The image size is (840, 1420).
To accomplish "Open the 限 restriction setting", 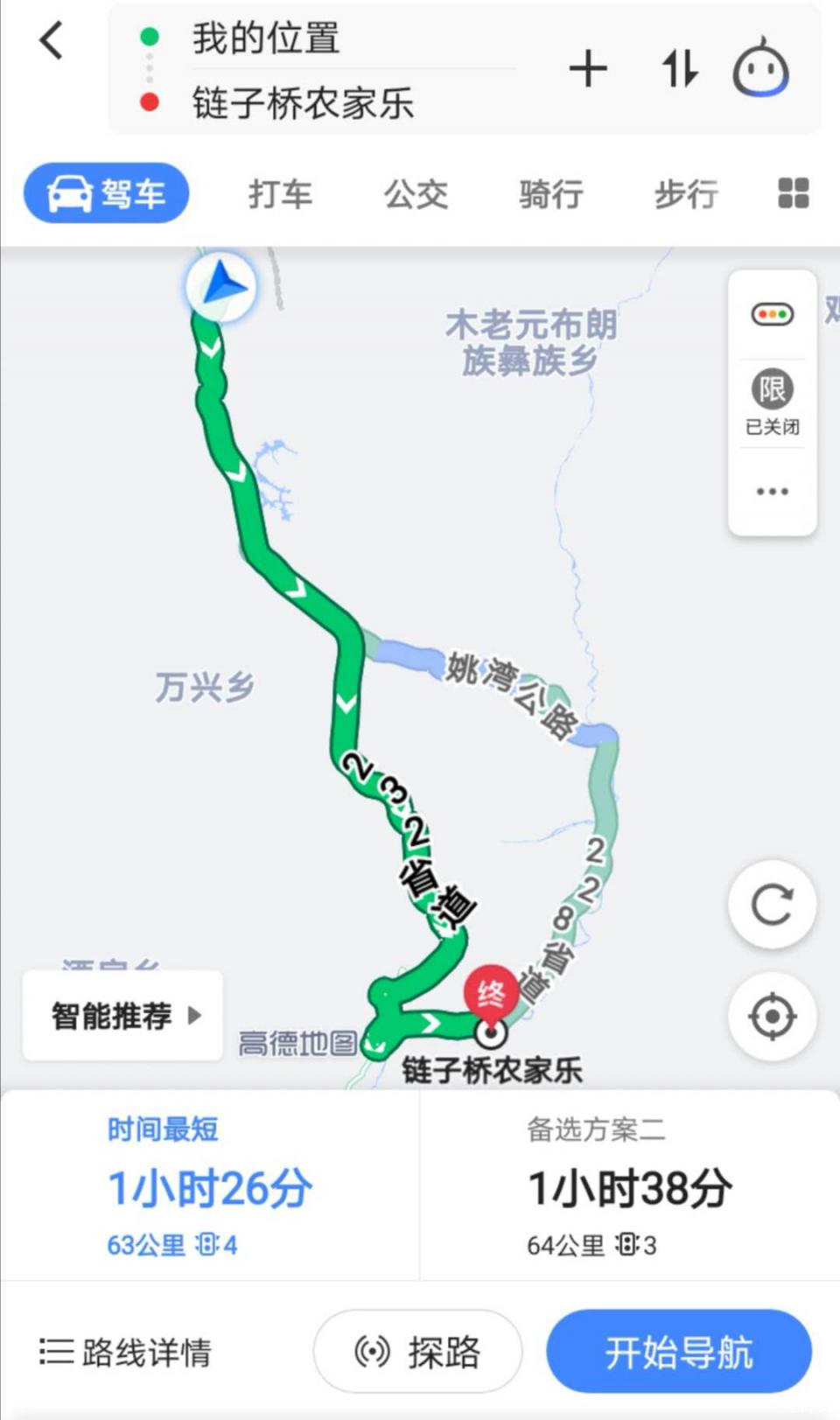I will click(x=772, y=401).
